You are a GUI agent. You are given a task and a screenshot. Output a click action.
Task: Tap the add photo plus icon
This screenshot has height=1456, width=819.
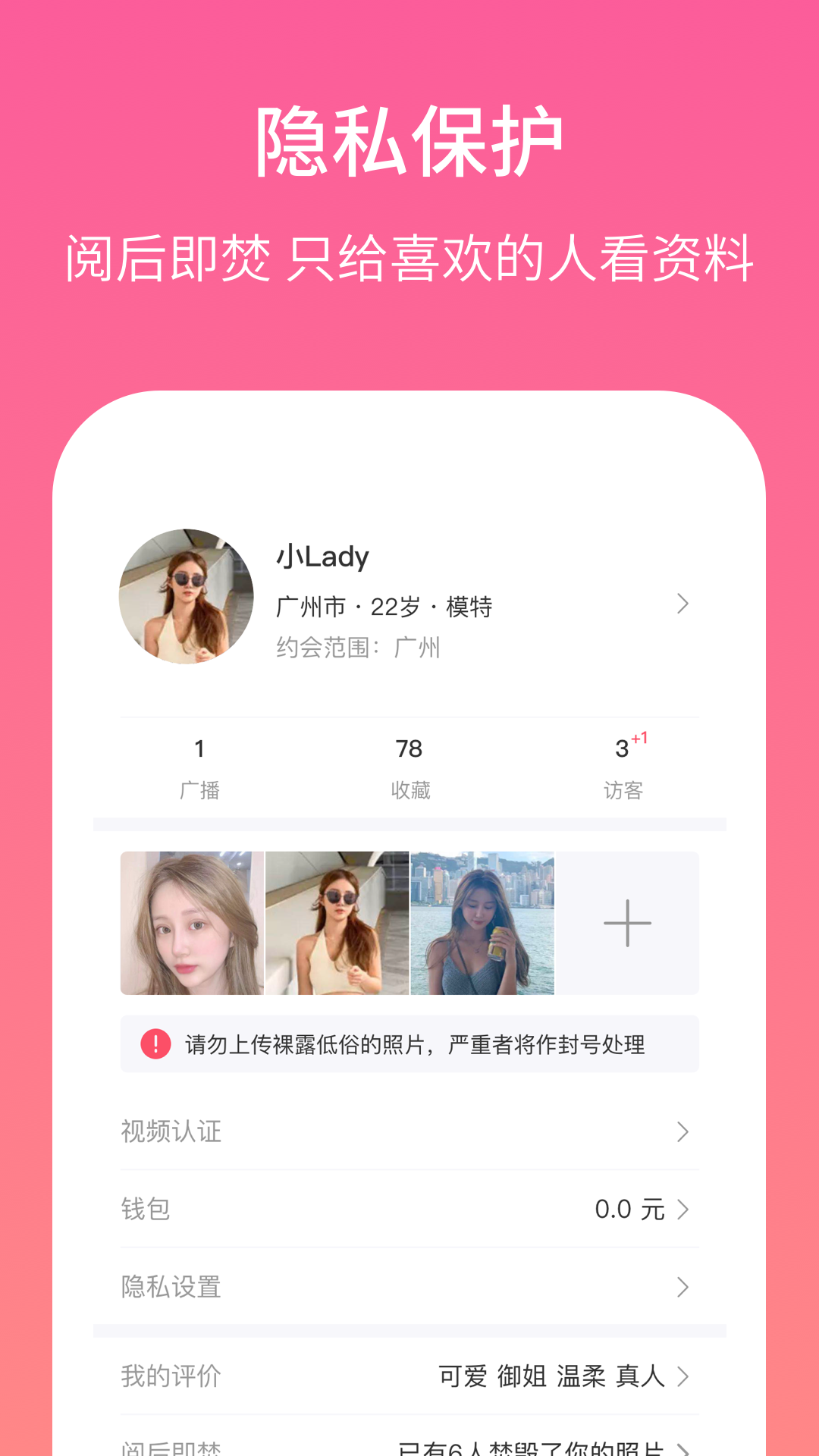[x=626, y=924]
